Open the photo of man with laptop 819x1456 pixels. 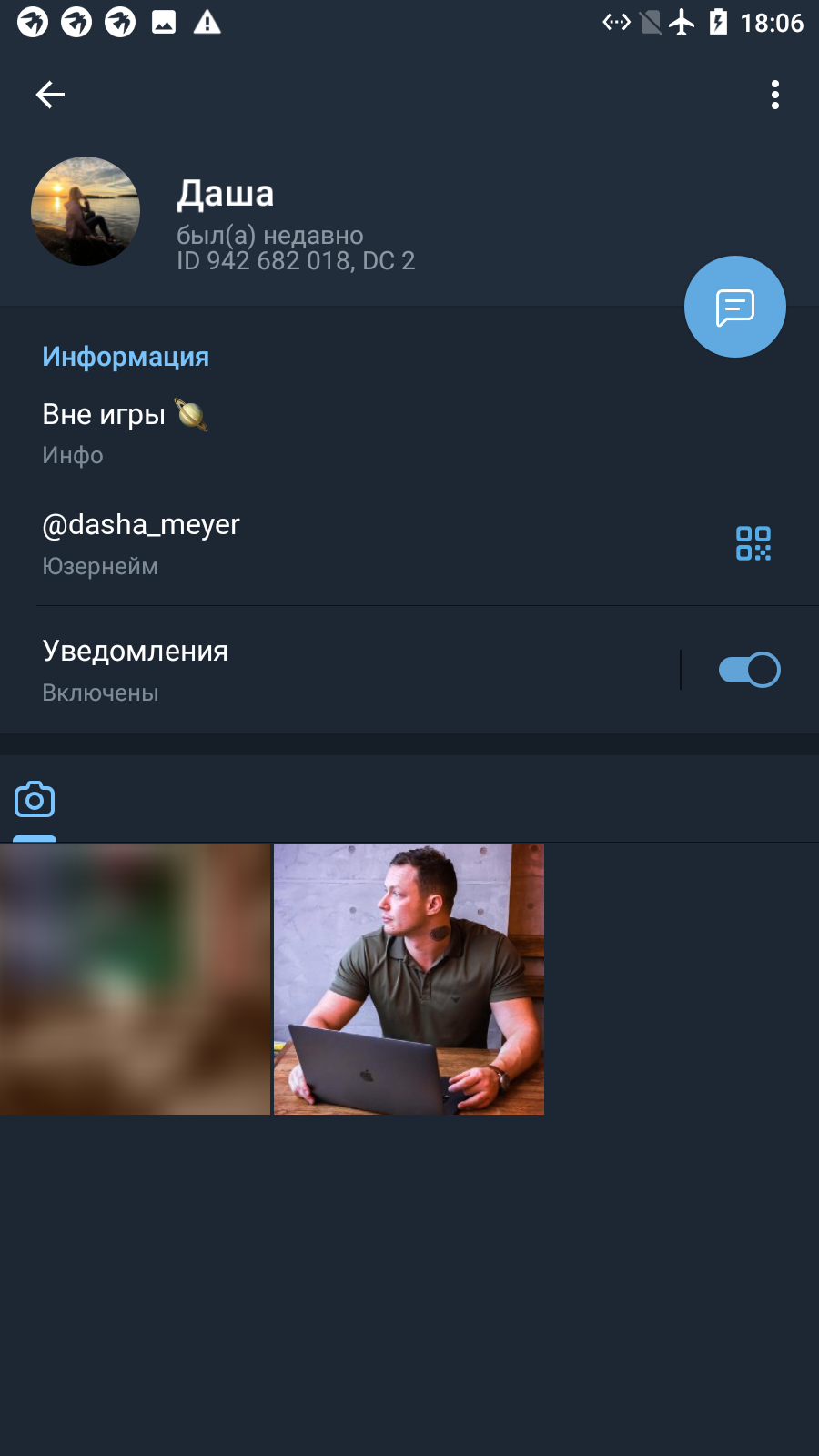coord(409,979)
